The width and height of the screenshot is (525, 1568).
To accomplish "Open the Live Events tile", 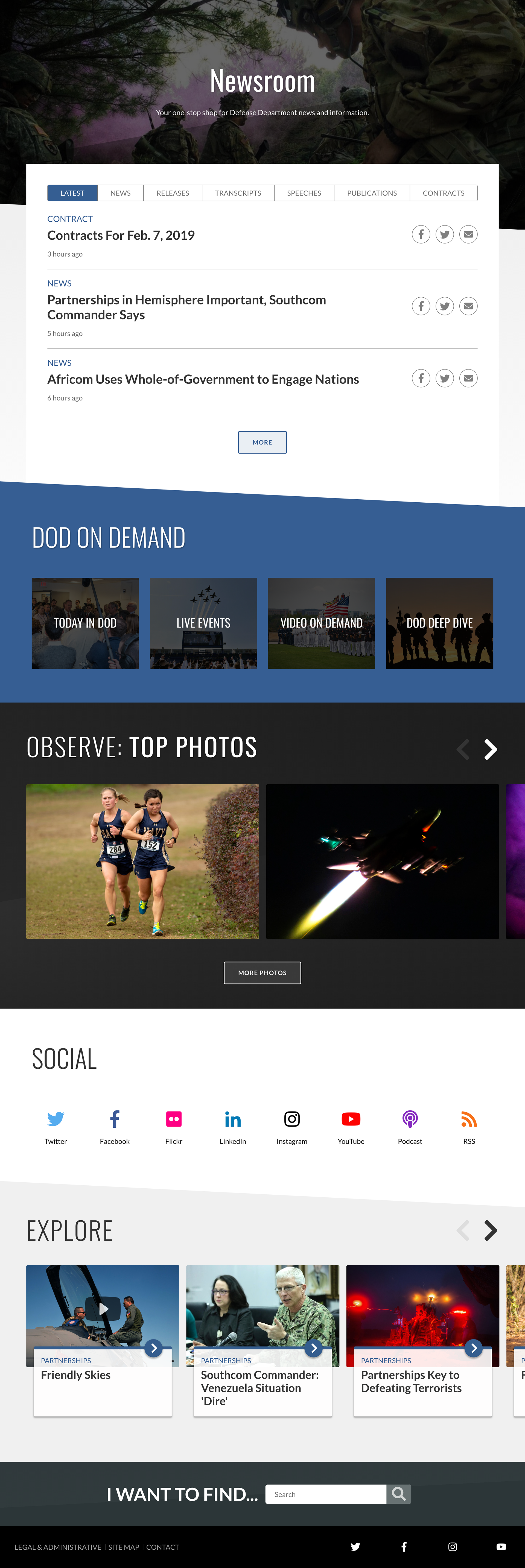I will (203, 623).
